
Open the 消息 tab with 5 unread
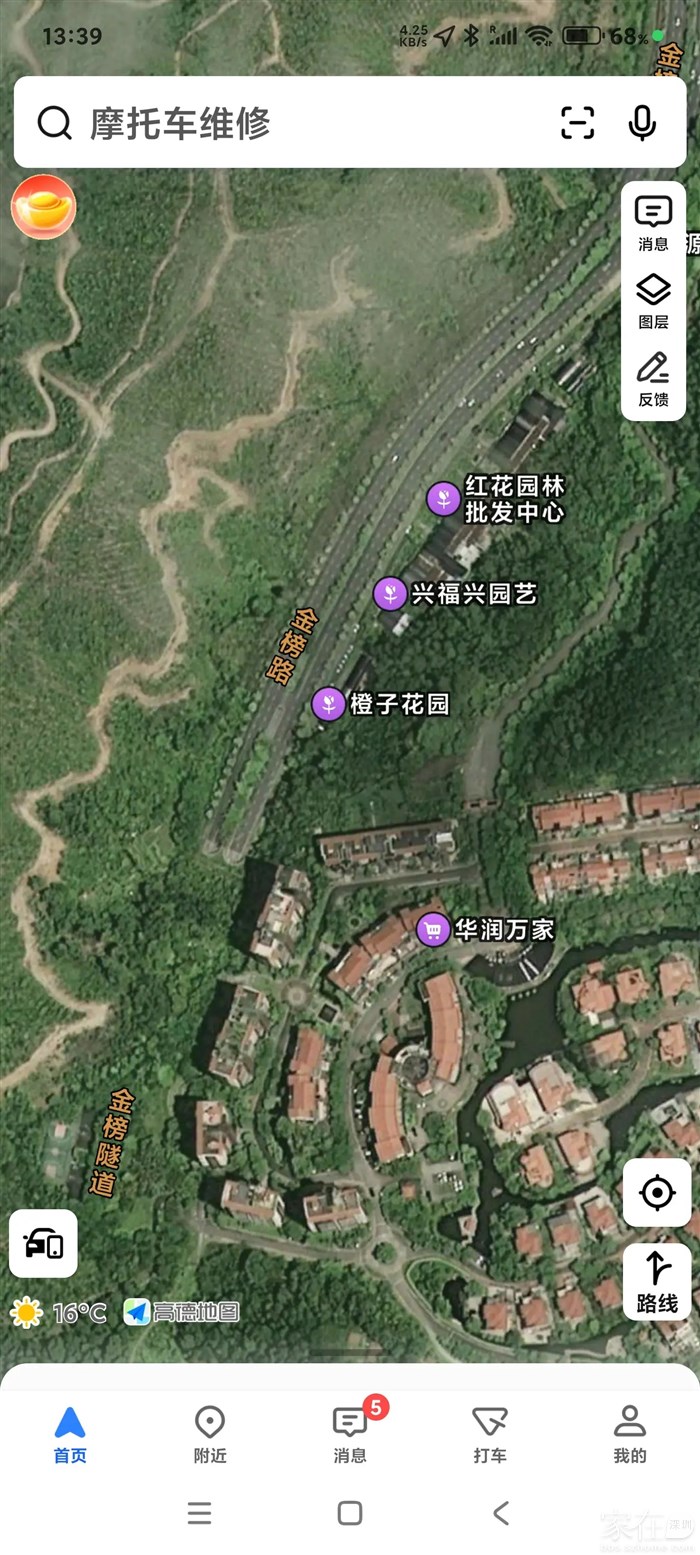click(350, 1434)
